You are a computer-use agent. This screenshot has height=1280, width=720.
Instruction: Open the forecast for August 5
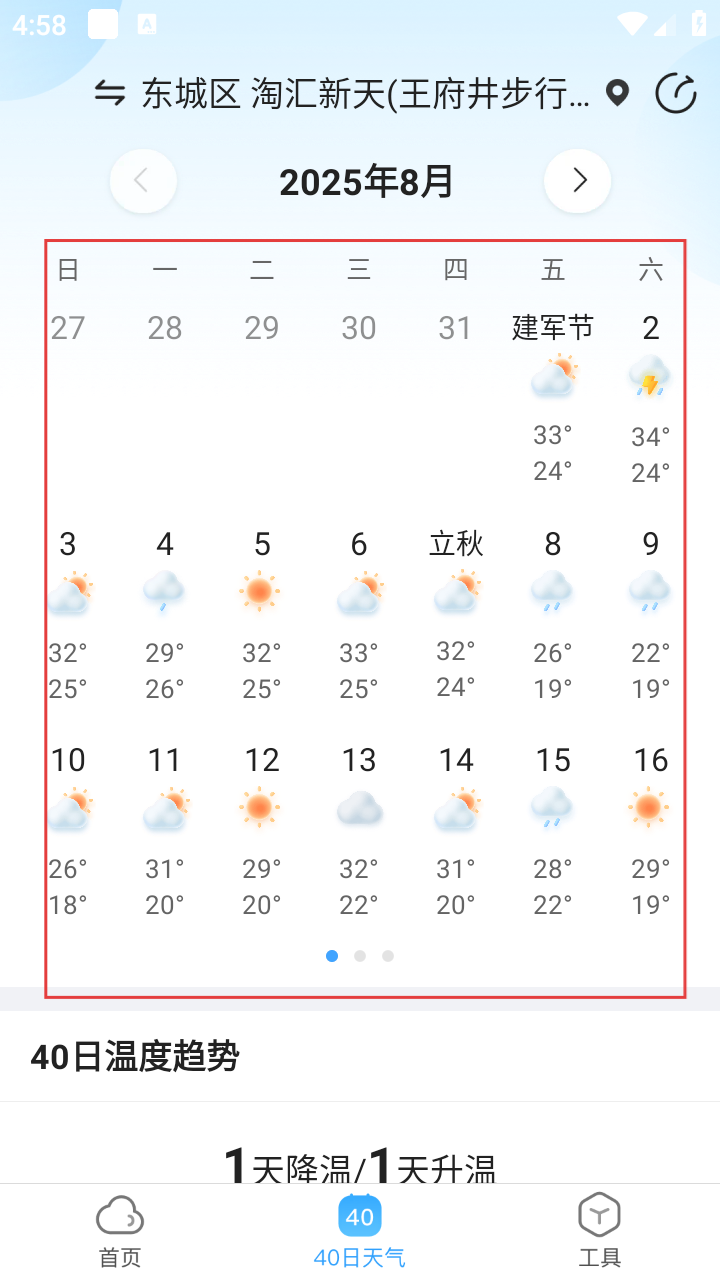pos(262,616)
